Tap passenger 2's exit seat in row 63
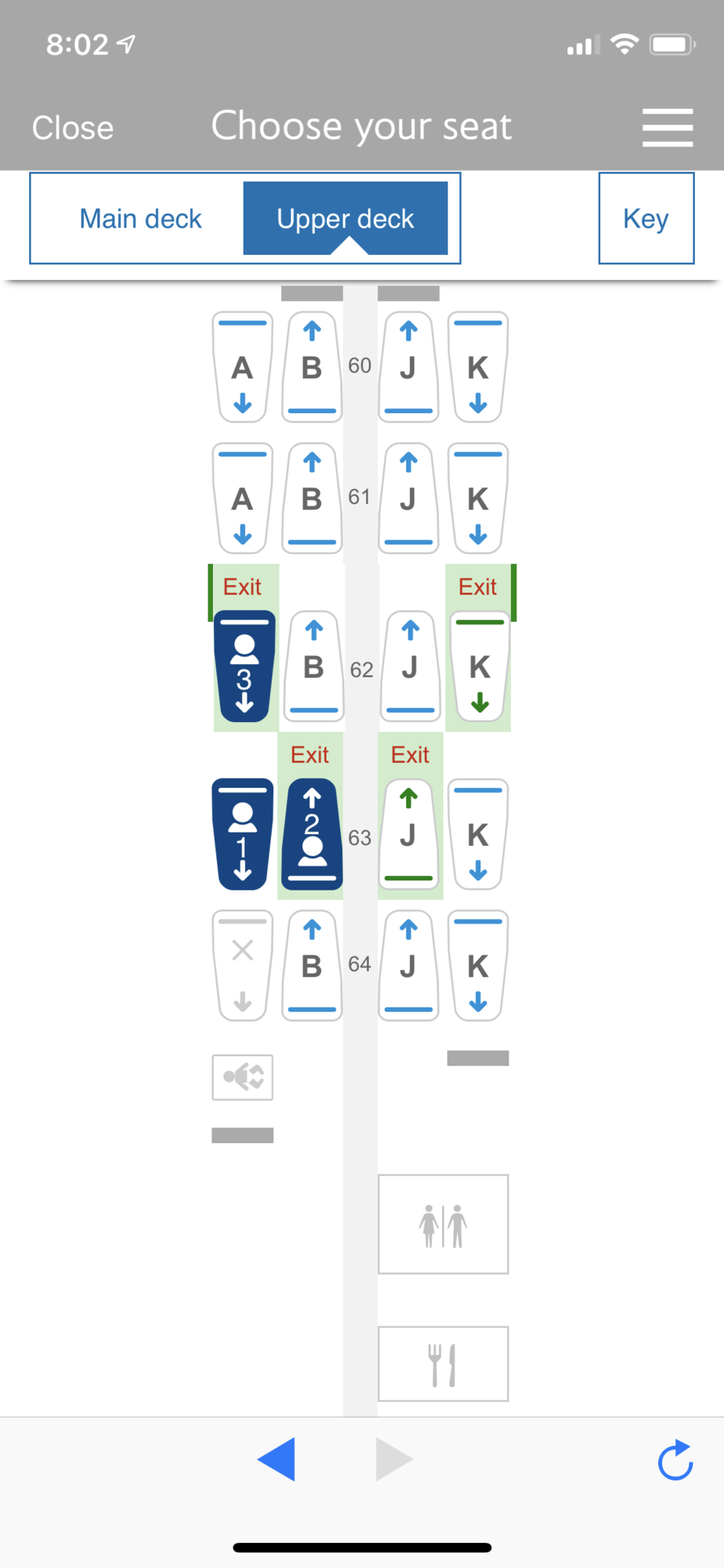 (312, 834)
